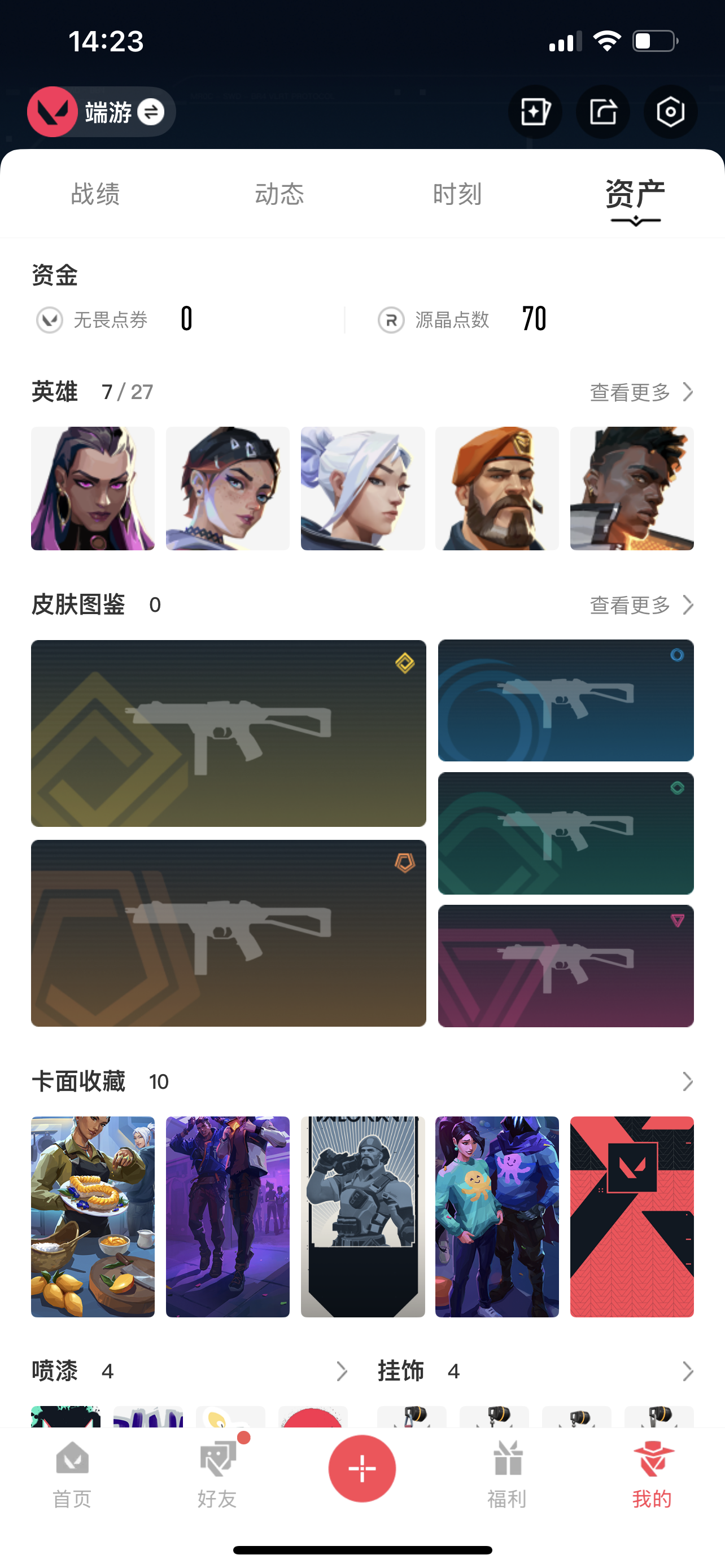This screenshot has height=1568, width=725.
Task: Open the red Valorant logo player card
Action: (632, 1216)
